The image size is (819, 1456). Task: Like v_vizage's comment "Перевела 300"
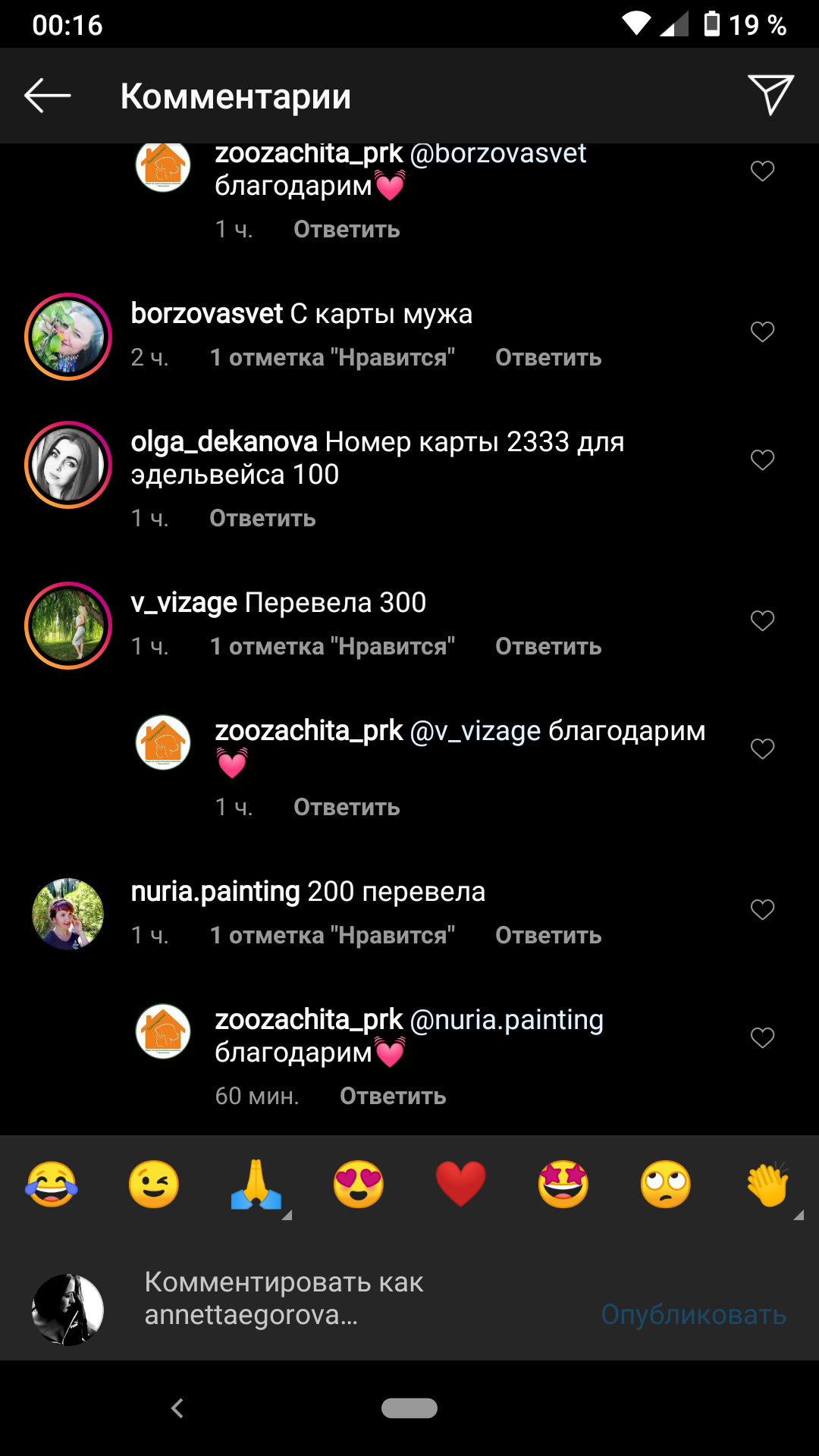pos(762,621)
